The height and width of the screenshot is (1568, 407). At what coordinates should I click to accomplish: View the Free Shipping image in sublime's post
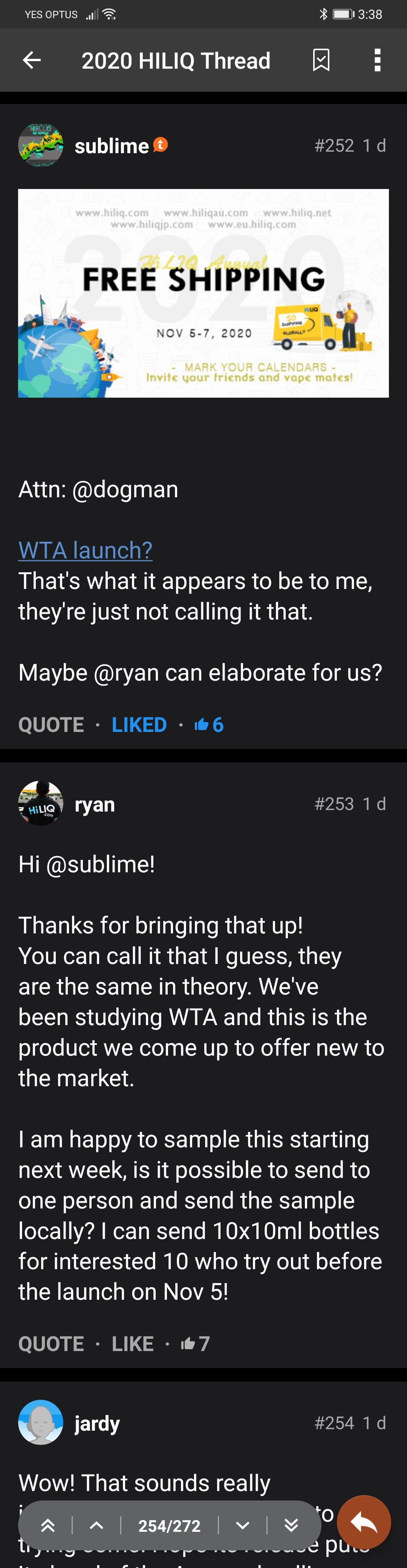tap(203, 294)
